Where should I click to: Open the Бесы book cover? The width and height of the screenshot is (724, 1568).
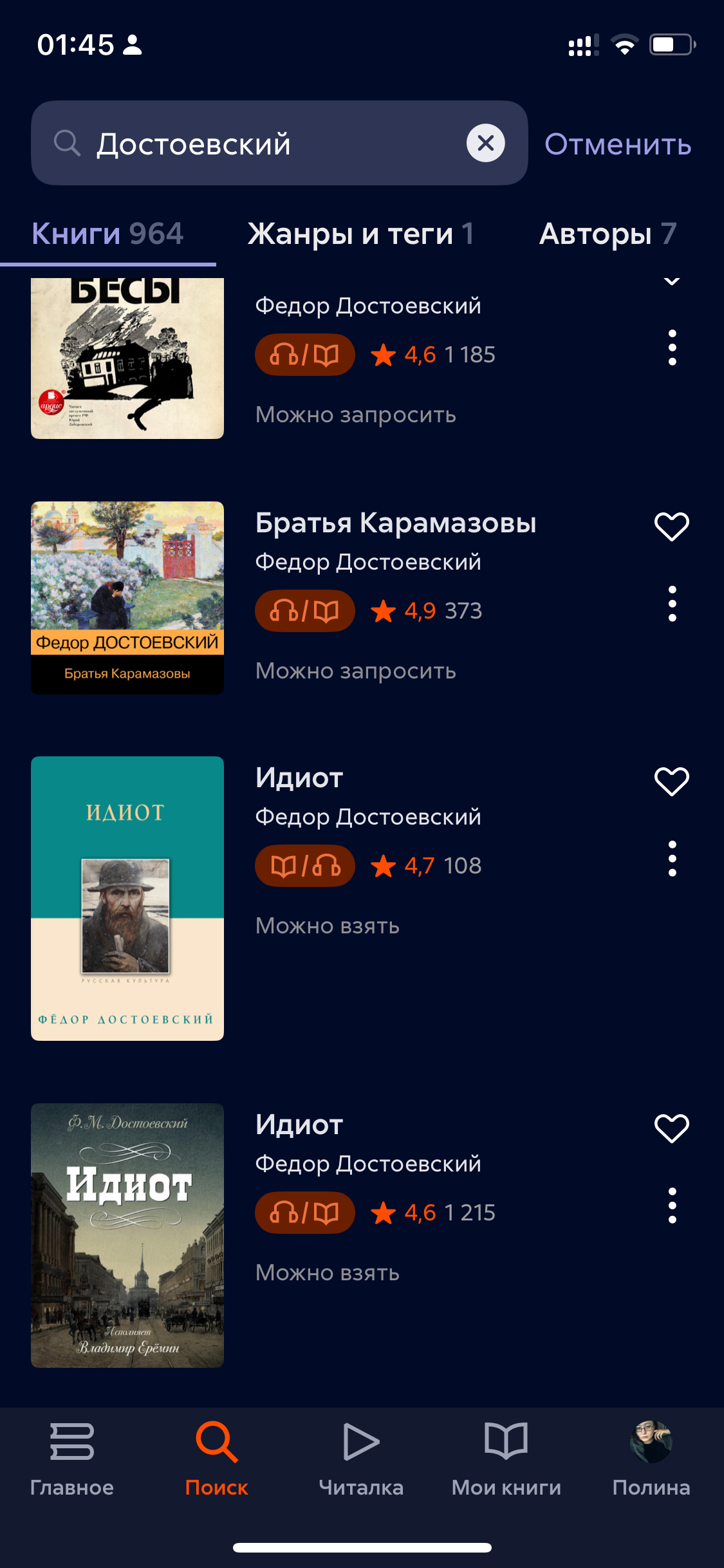[127, 358]
